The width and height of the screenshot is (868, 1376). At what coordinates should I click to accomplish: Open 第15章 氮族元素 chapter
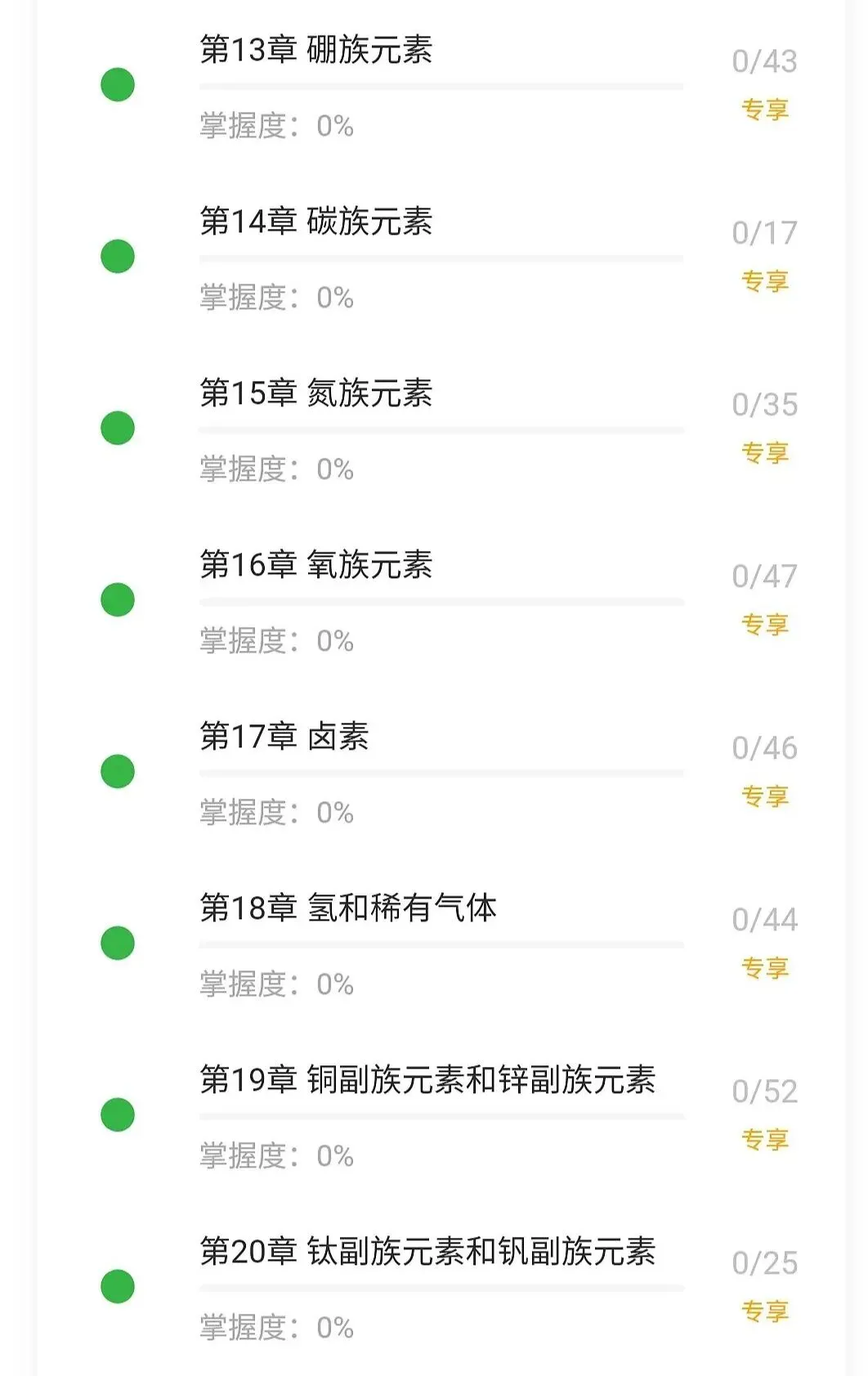click(x=316, y=394)
